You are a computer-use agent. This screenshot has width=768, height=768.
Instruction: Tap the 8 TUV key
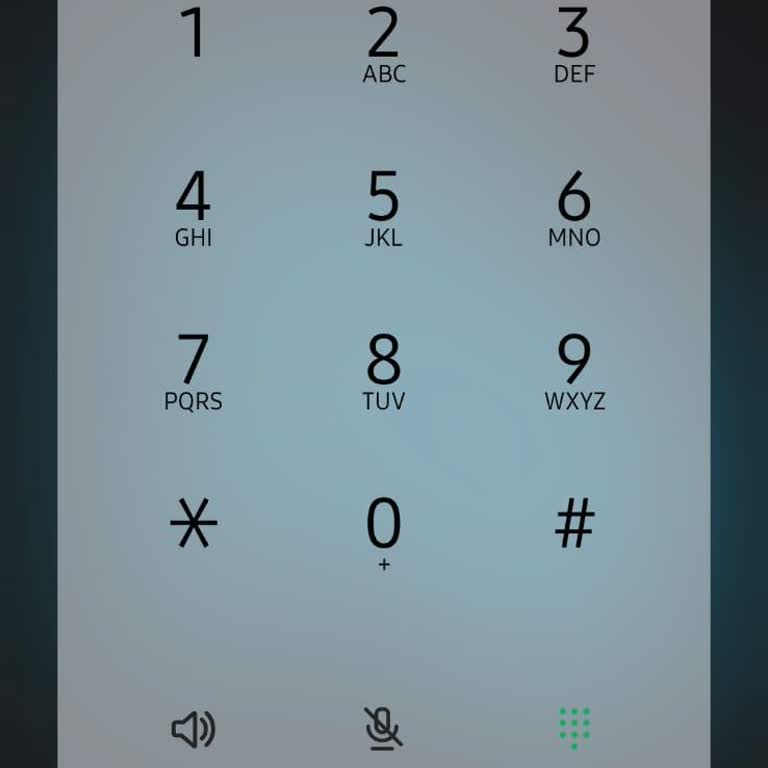384,371
